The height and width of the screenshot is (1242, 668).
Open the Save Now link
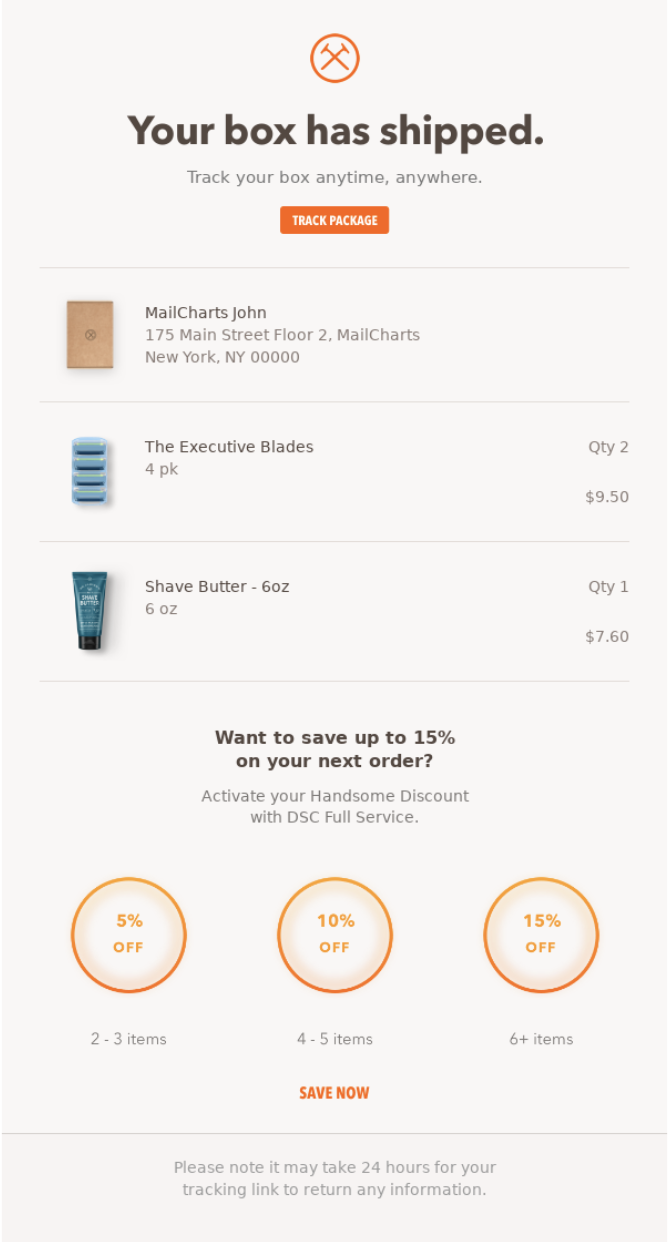334,1093
